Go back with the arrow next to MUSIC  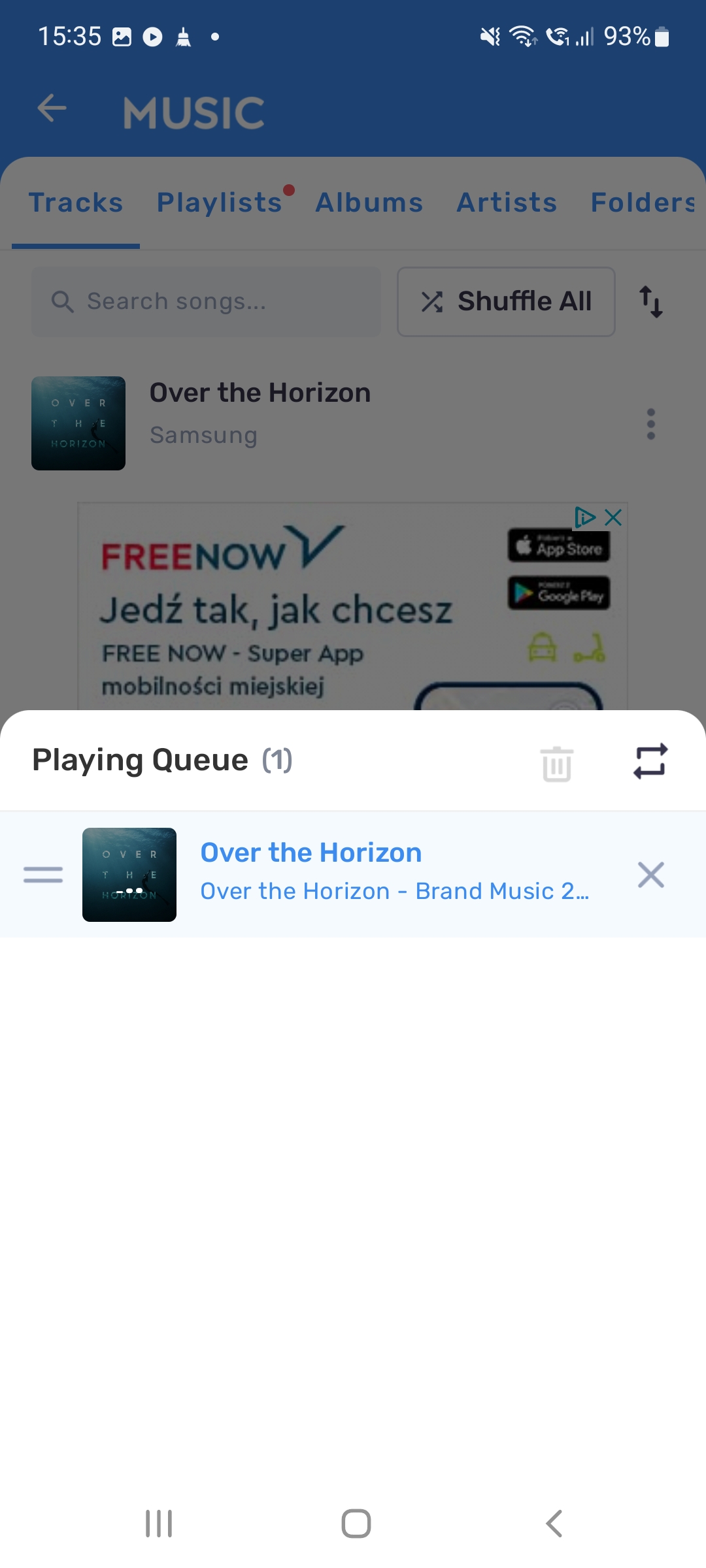52,108
